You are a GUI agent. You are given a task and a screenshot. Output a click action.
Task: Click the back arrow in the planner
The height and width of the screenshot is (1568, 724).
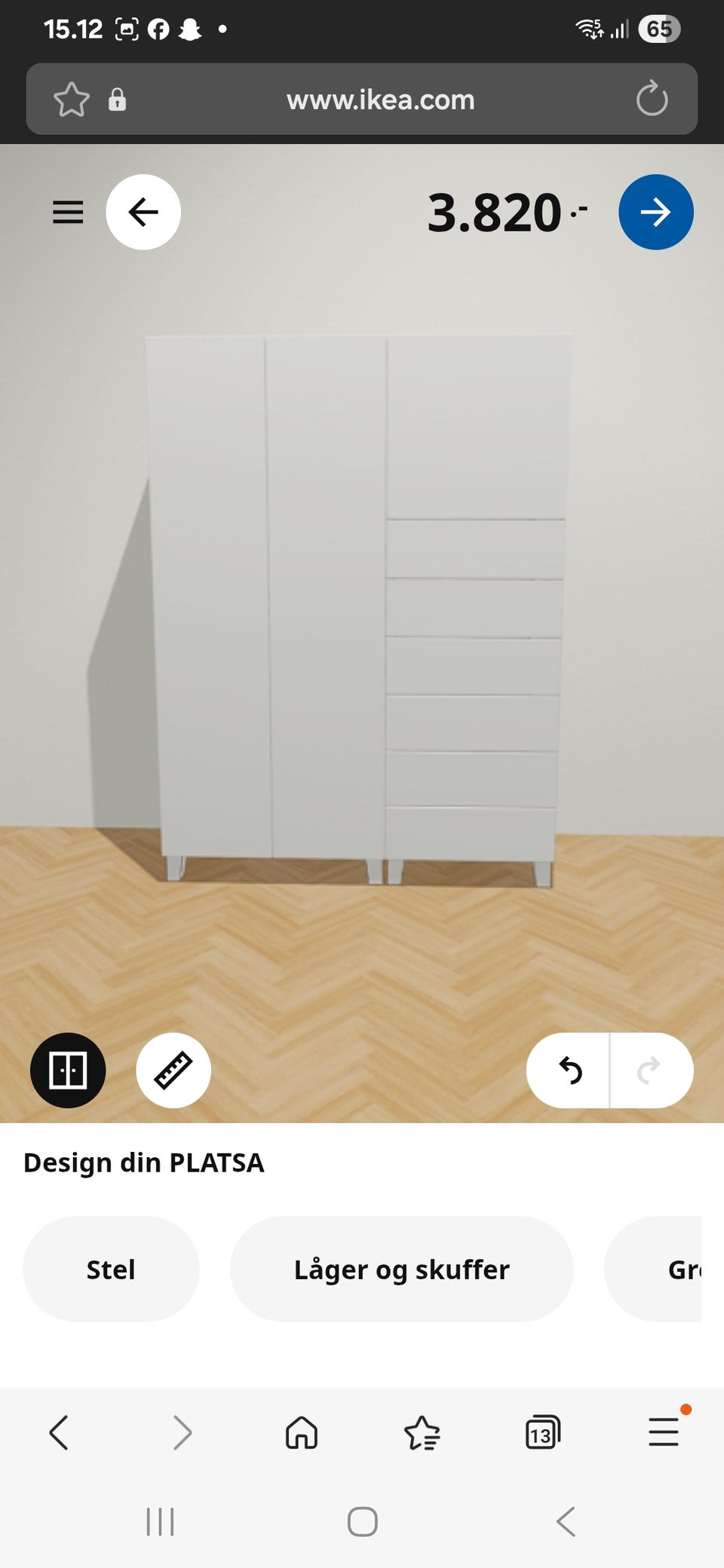(143, 212)
